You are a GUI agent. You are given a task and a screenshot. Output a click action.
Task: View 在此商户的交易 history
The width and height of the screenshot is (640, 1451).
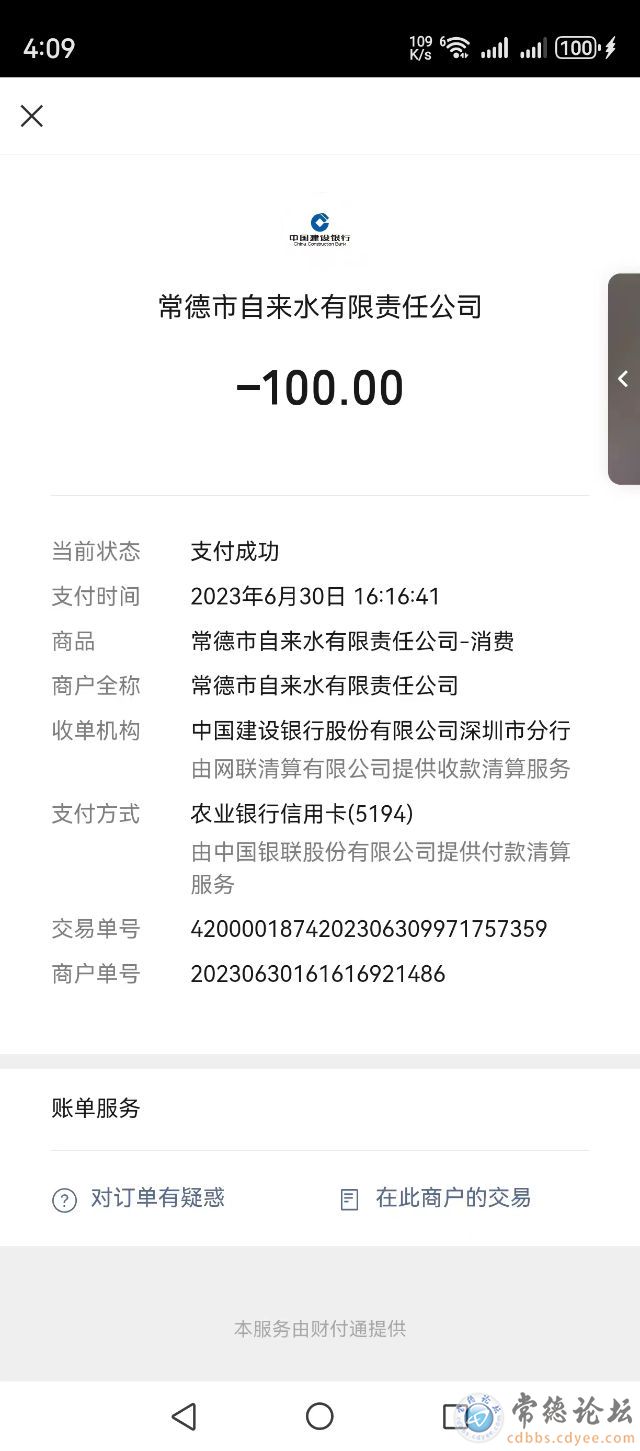tap(436, 1198)
